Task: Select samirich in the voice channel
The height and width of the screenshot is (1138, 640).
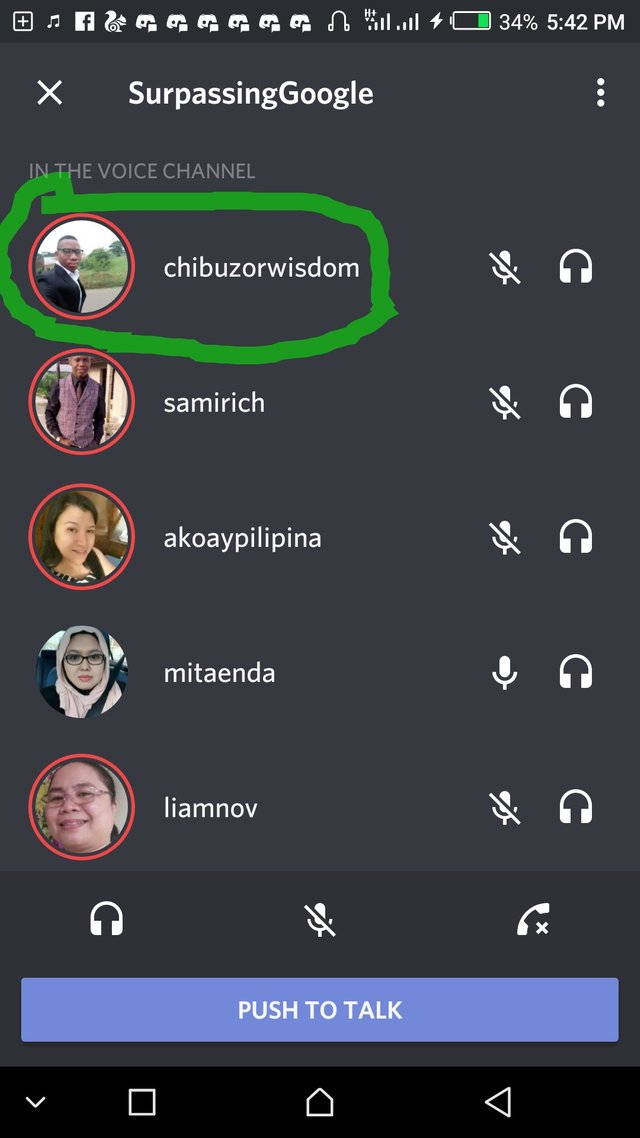Action: click(x=214, y=402)
